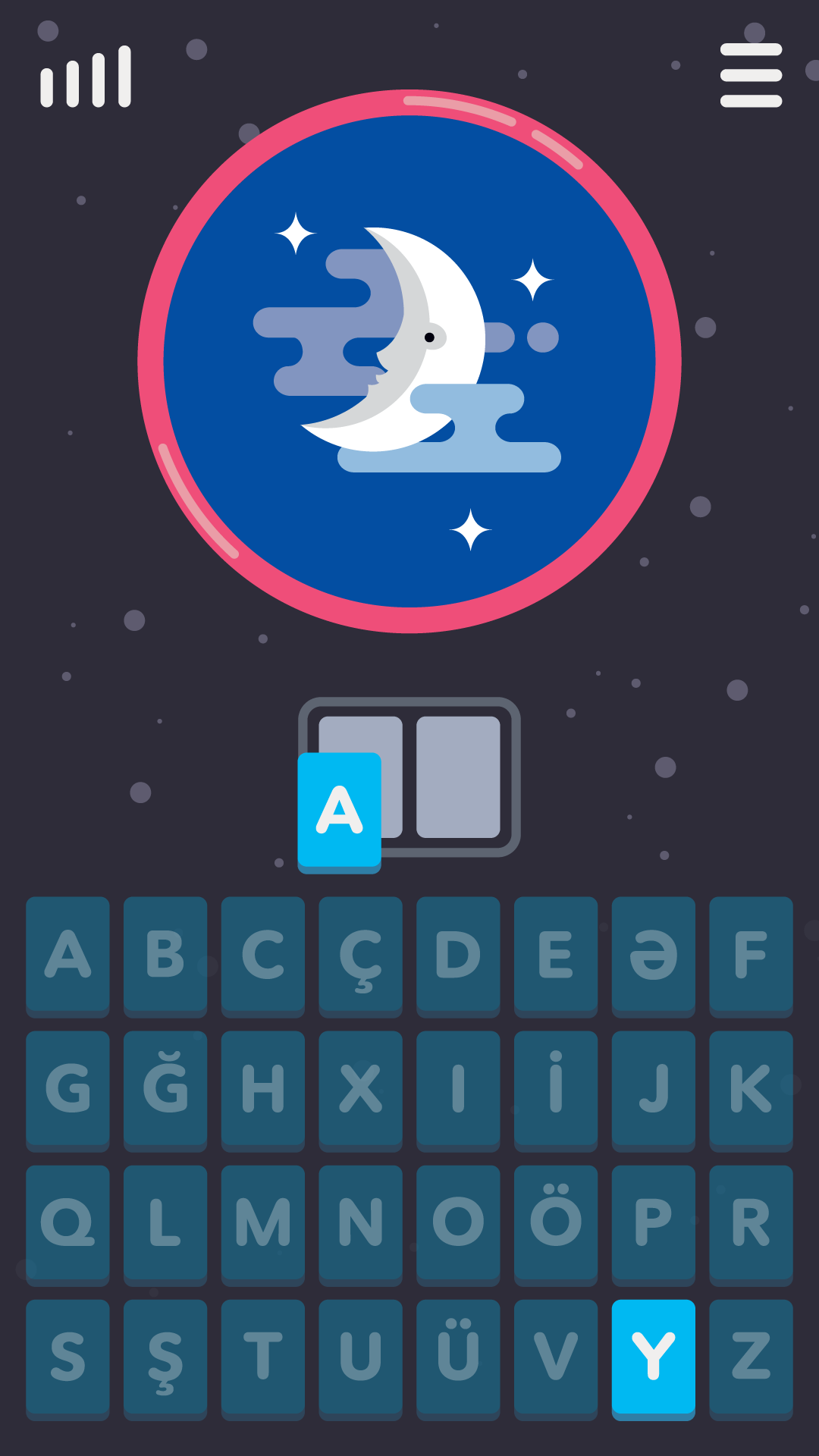819x1456 pixels.
Task: Pick the dotted İ key
Action: point(555,1088)
